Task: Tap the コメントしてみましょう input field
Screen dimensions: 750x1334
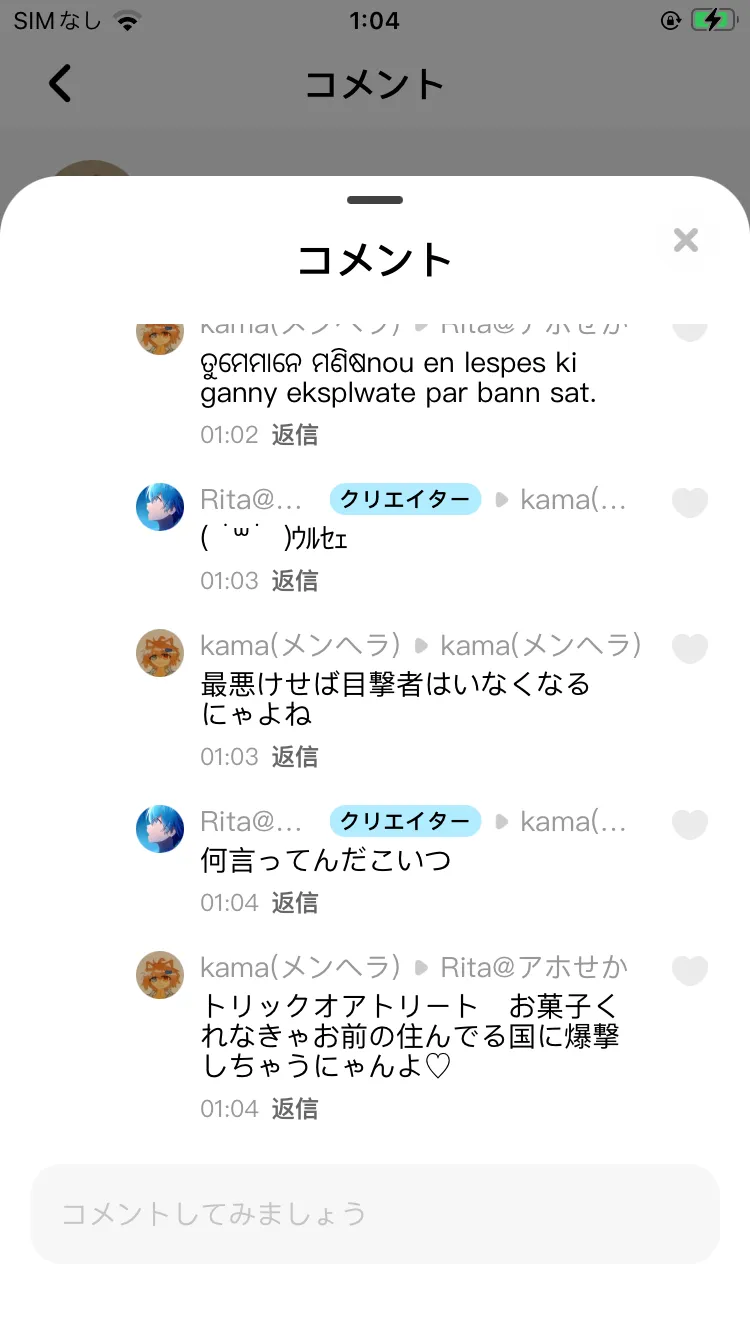Action: point(375,1213)
